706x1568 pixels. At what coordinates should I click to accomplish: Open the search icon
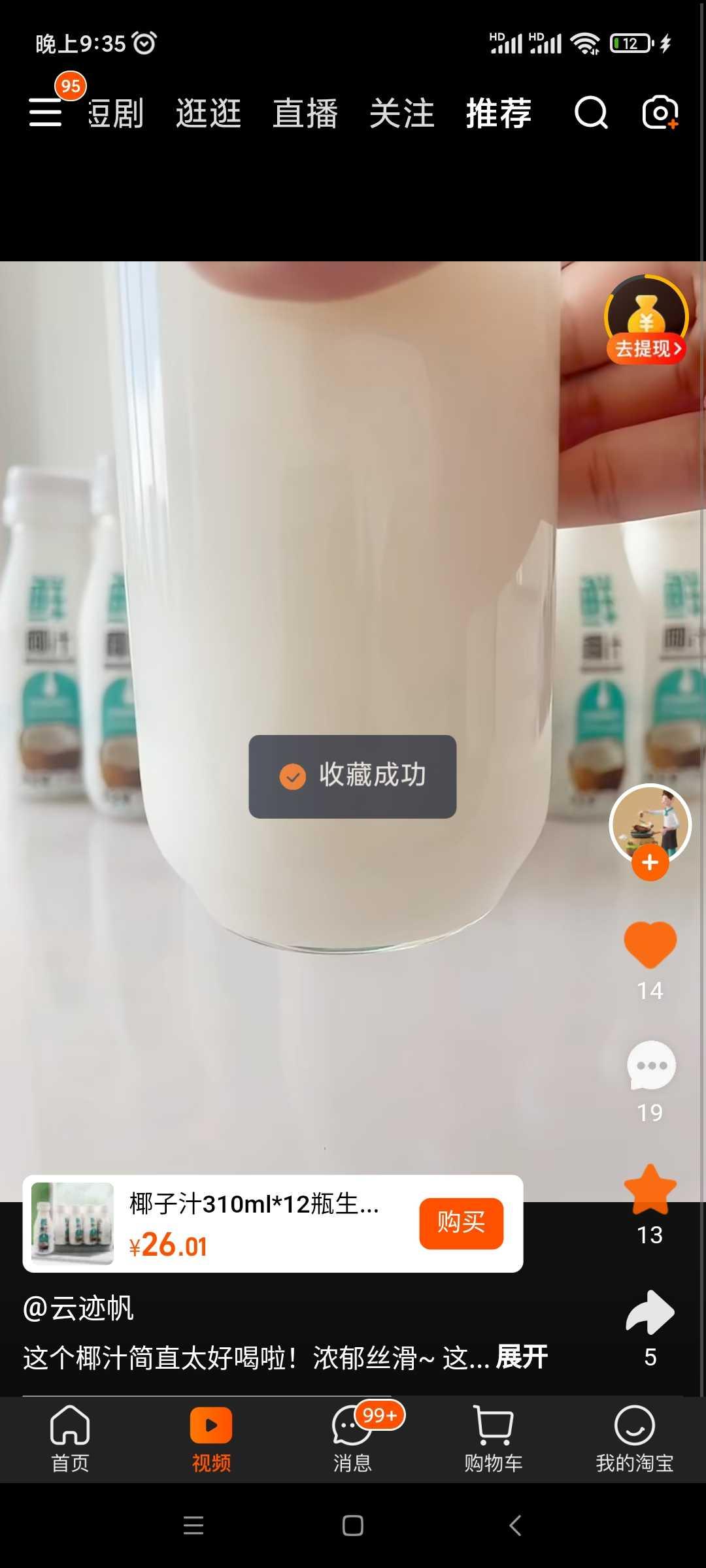pos(591,113)
